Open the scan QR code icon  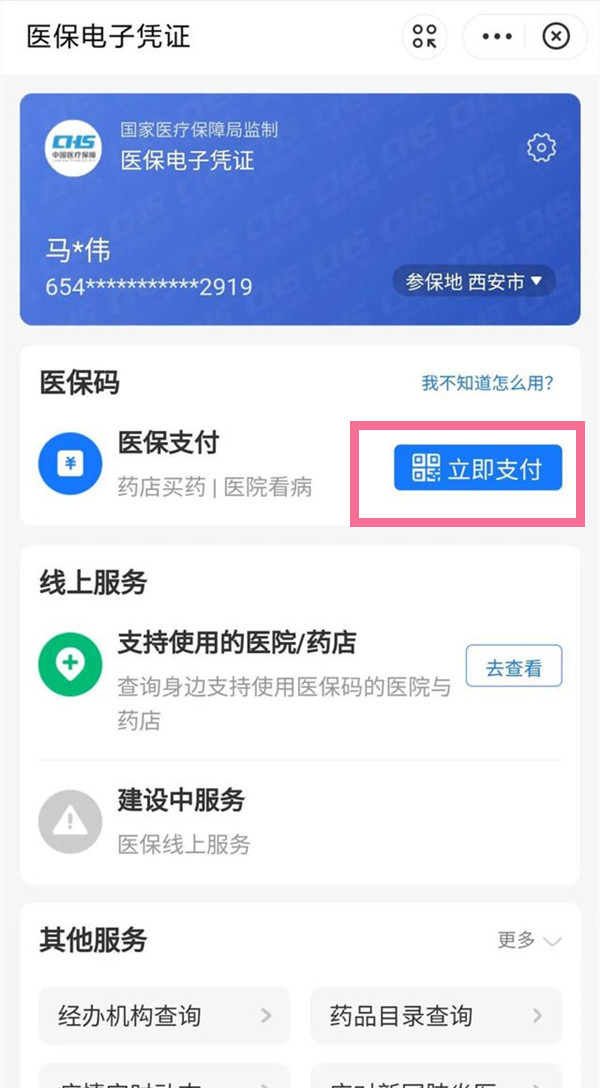tap(425, 37)
